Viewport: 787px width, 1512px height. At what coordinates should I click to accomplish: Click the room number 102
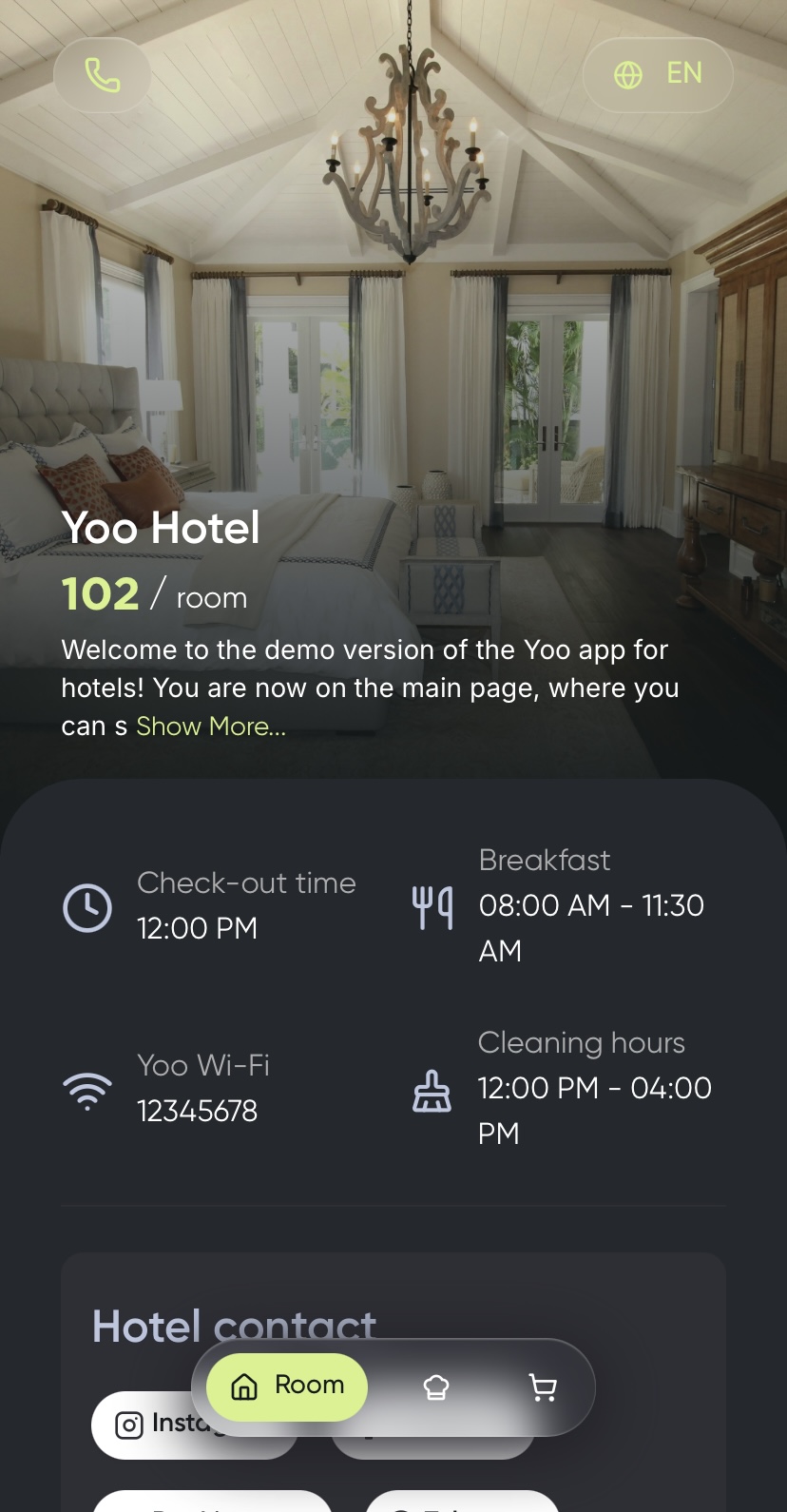(99, 593)
